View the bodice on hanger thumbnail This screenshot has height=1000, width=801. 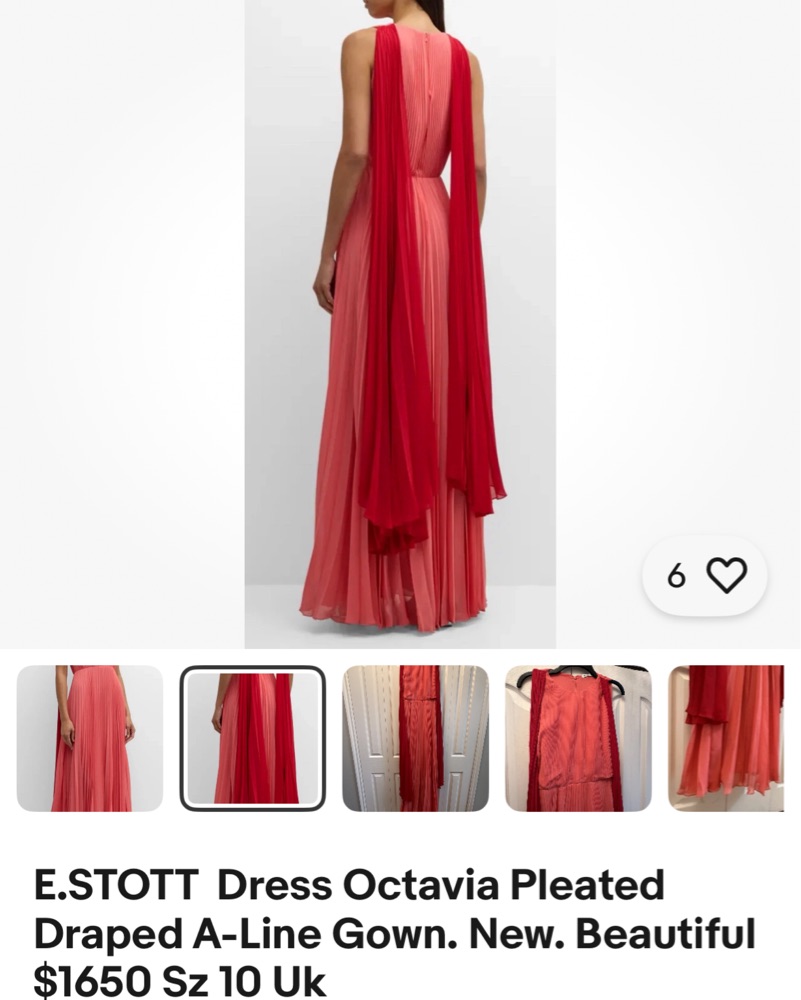pyautogui.click(x=578, y=738)
